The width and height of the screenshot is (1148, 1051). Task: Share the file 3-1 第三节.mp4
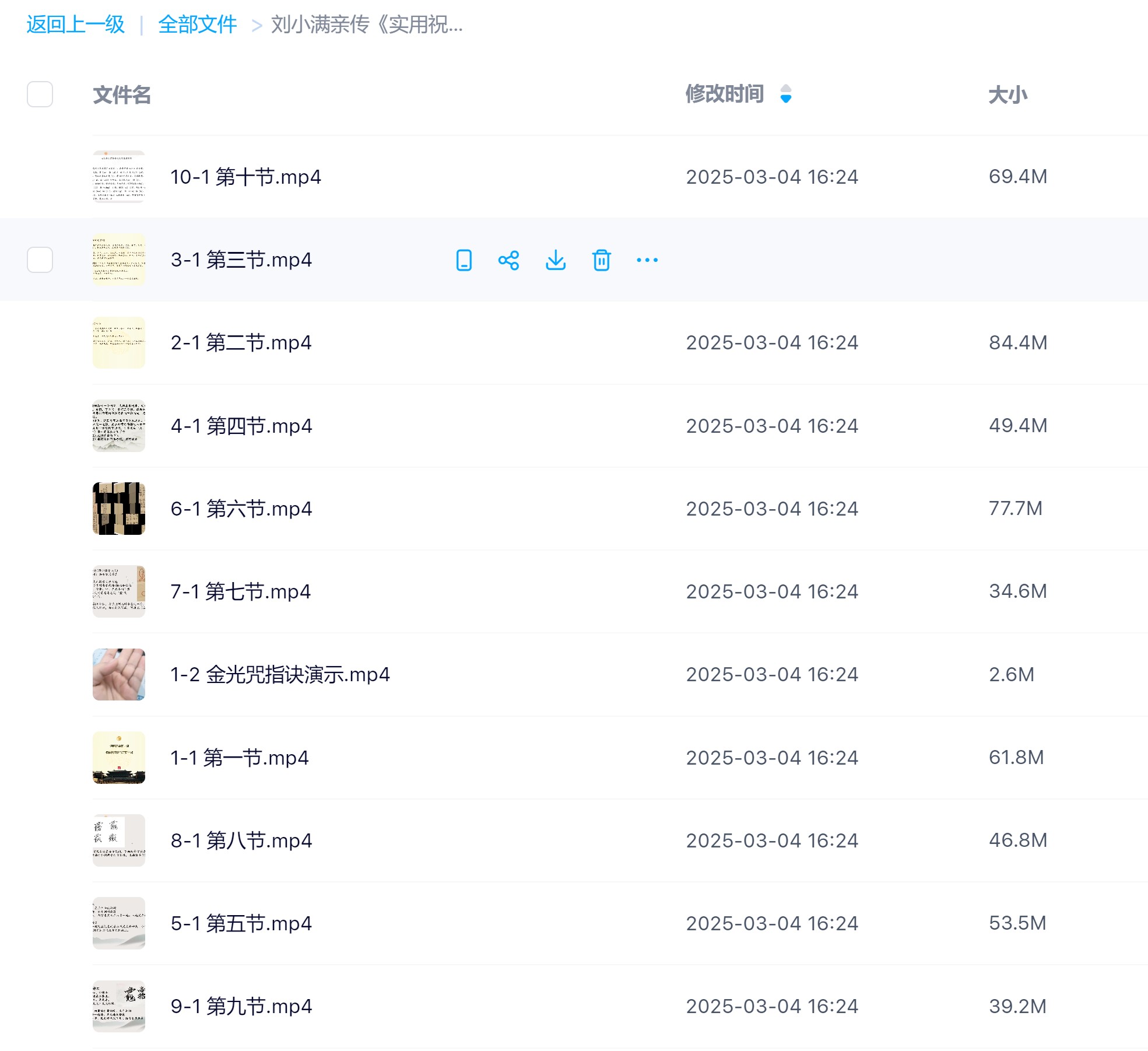[508, 260]
